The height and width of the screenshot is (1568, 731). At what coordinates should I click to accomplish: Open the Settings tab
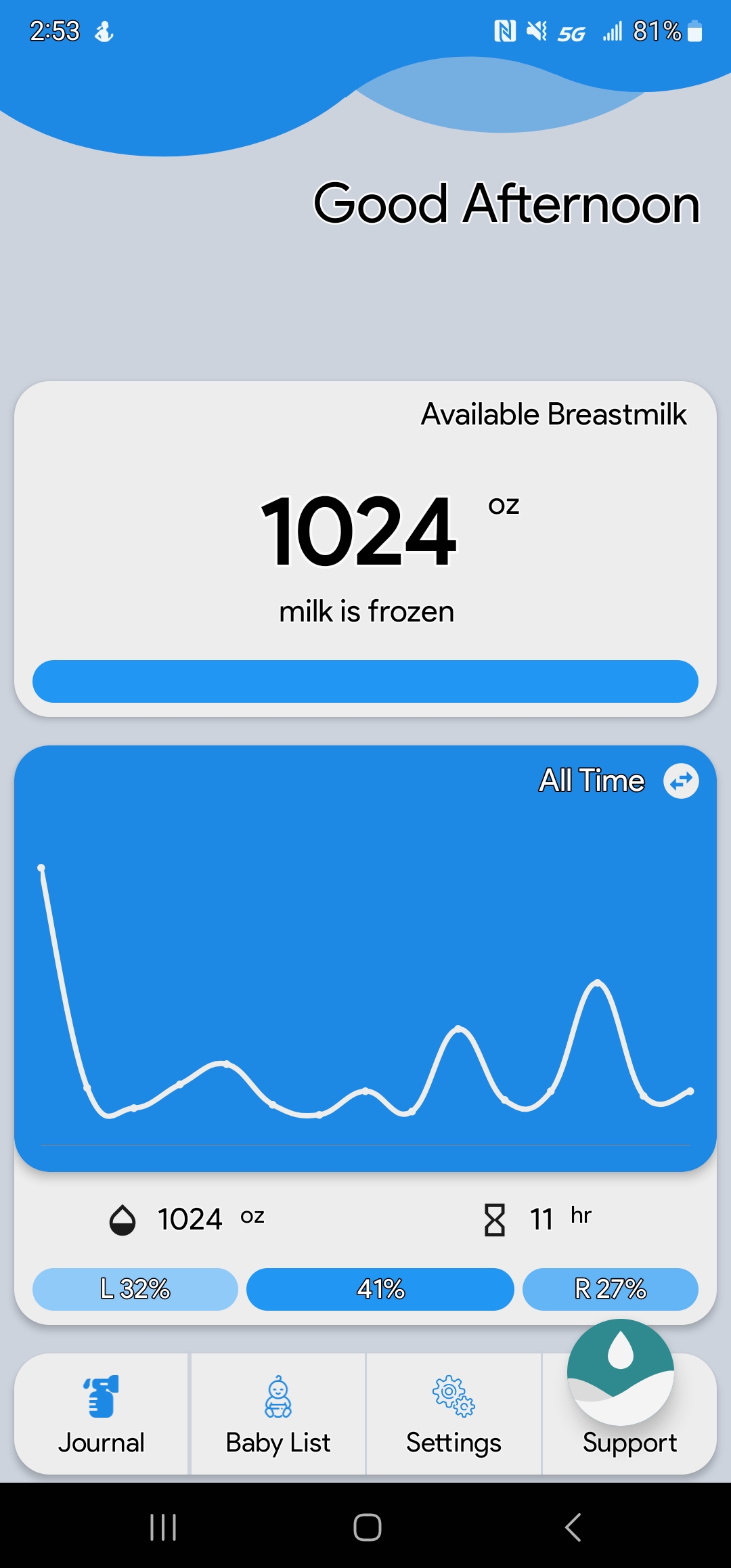(x=453, y=1415)
